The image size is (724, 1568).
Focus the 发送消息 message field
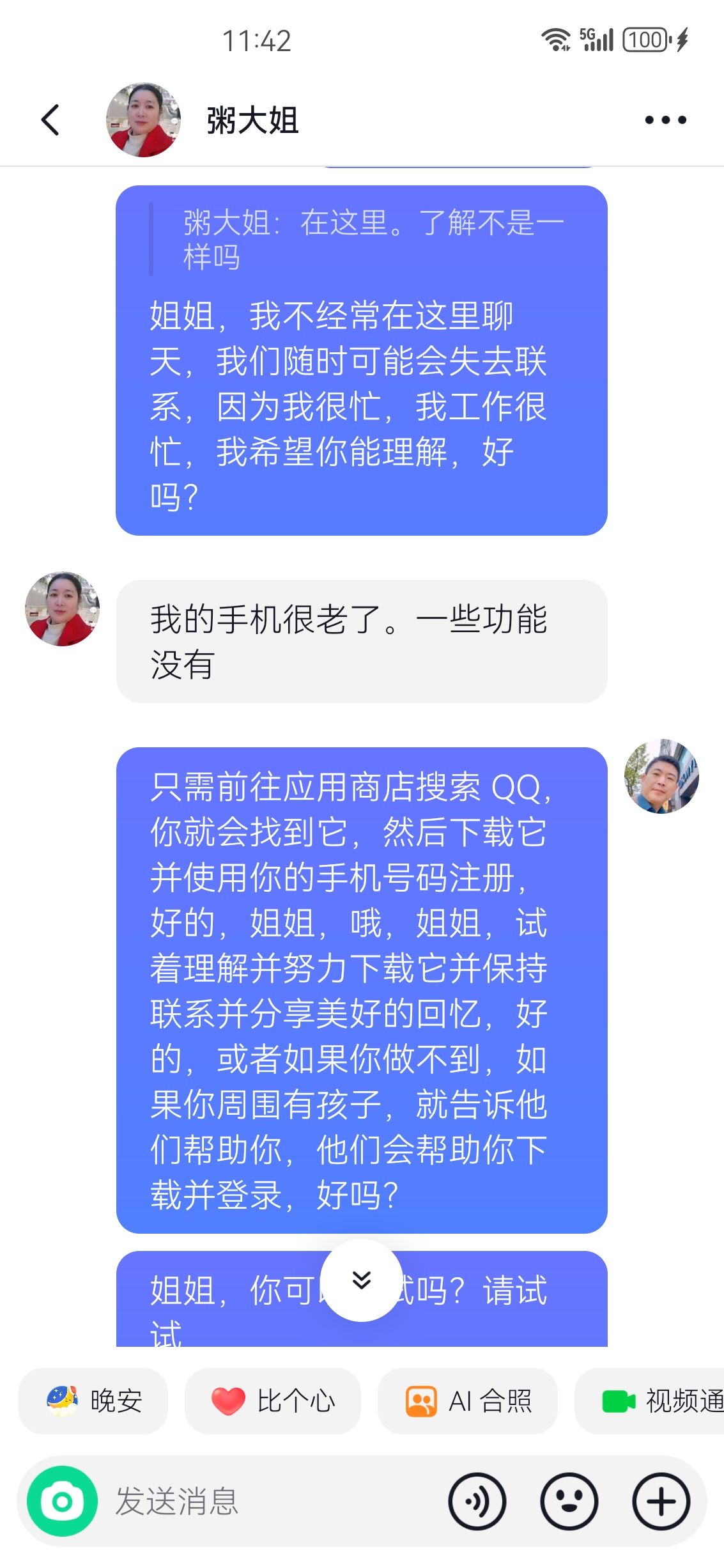[268, 1500]
